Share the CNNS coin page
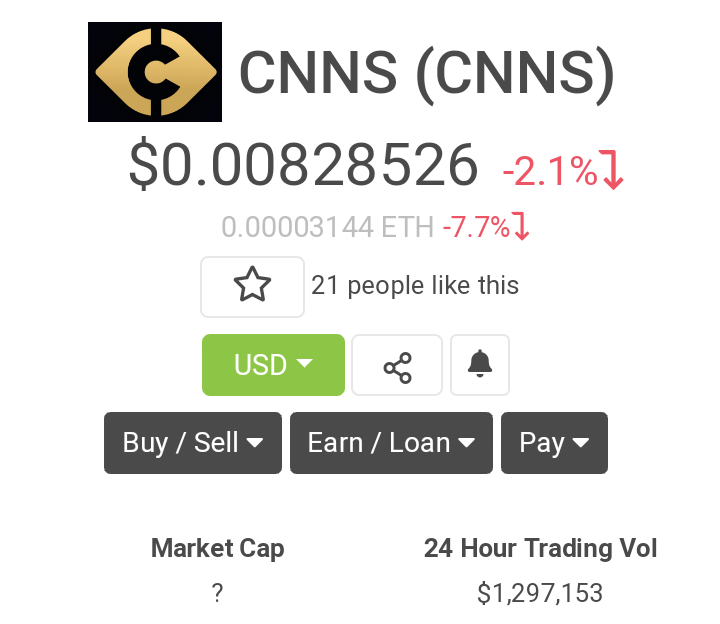720x624 pixels. (397, 366)
